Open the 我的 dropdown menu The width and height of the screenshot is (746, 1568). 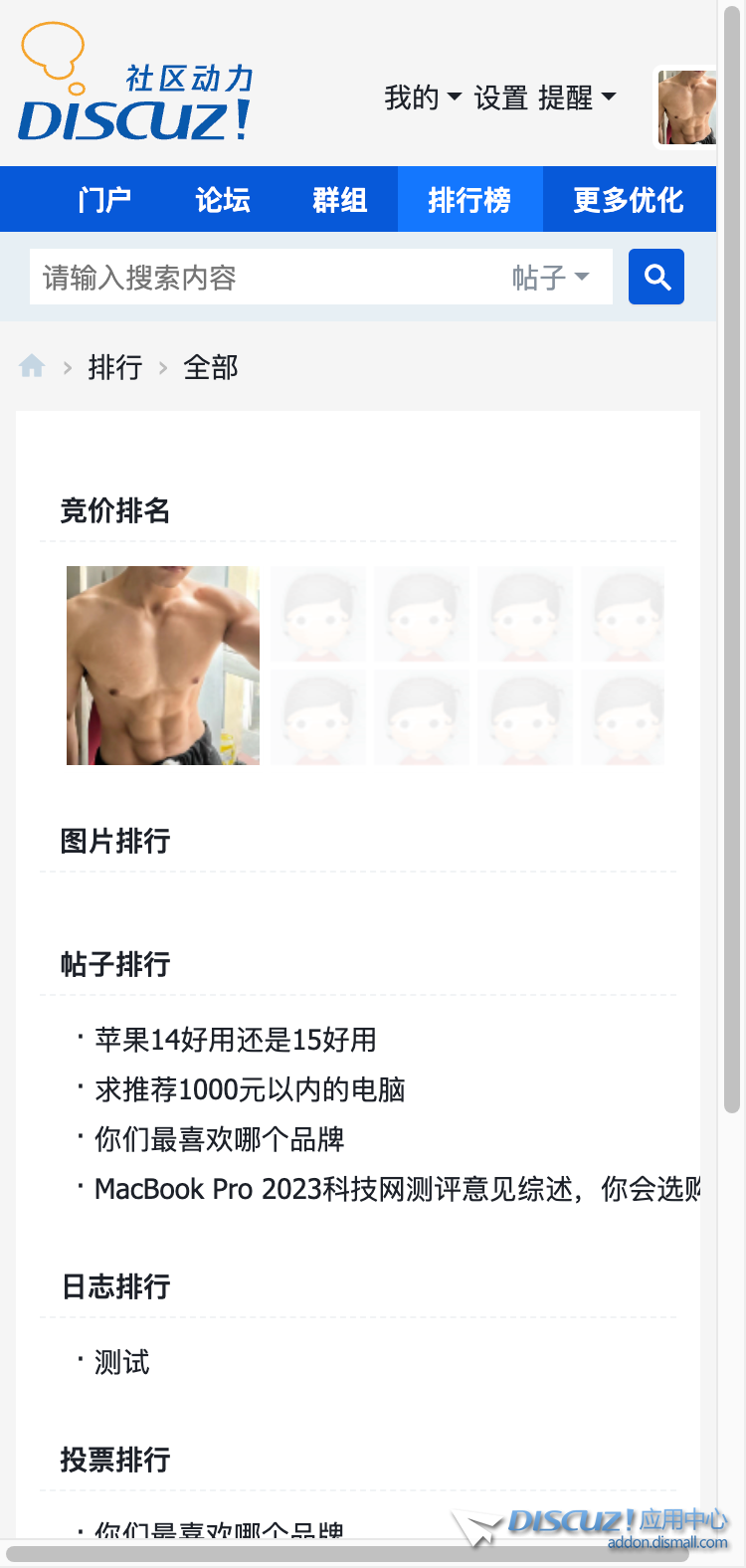tap(422, 98)
